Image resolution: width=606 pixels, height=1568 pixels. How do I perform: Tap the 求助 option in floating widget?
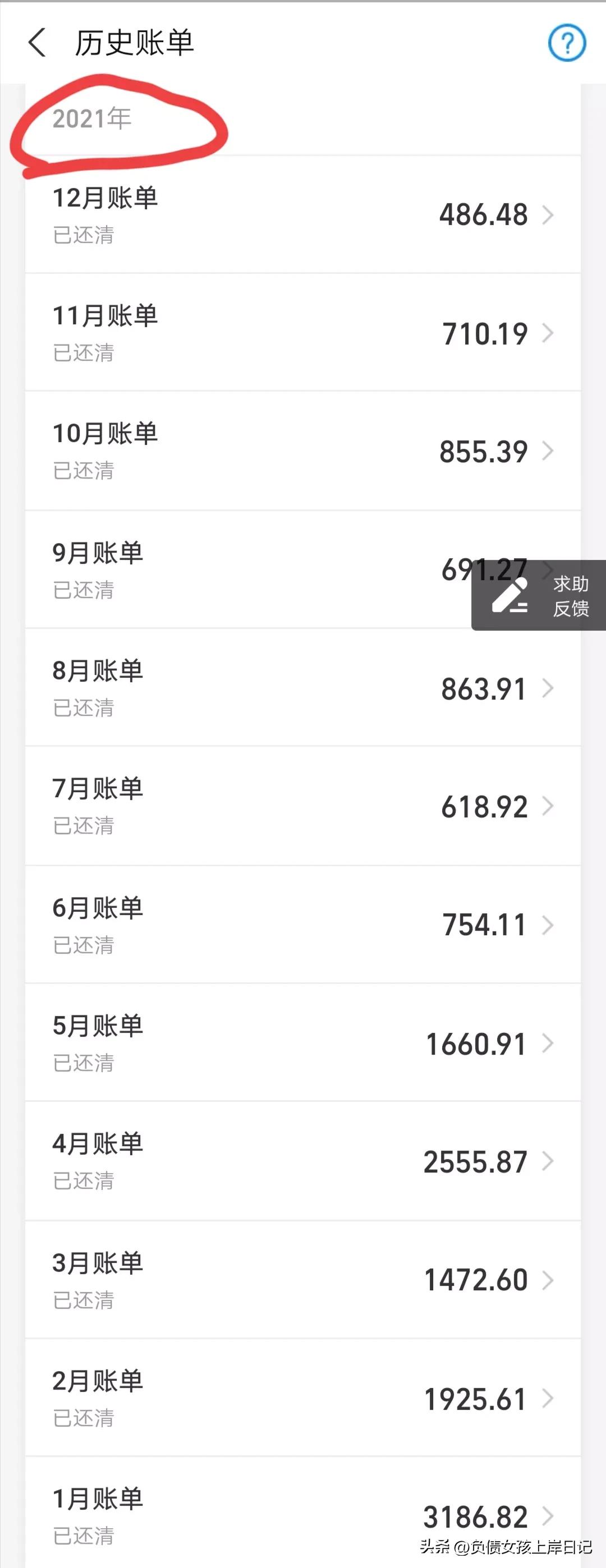pyautogui.click(x=571, y=585)
